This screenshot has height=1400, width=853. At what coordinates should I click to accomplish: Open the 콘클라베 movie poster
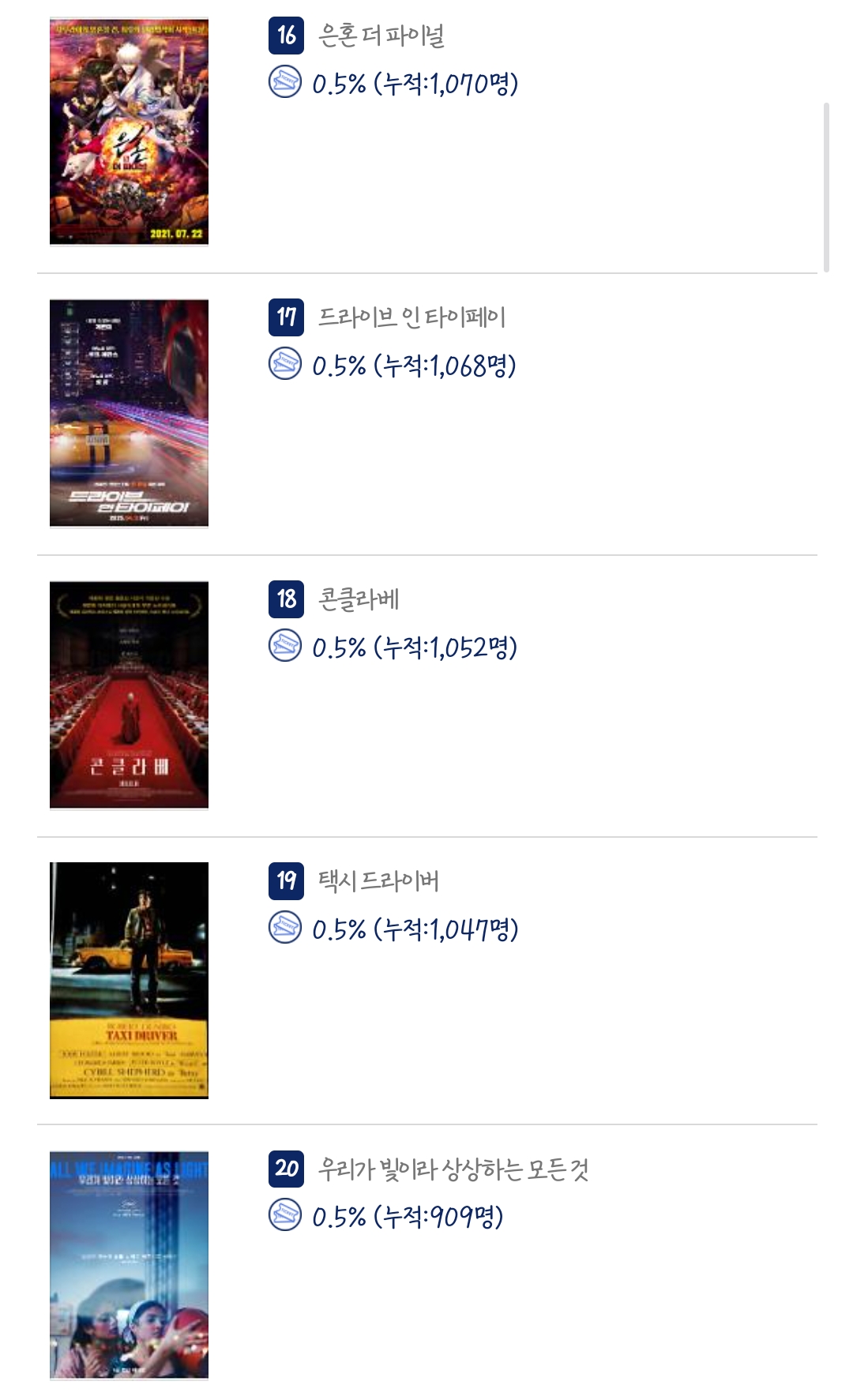(x=129, y=695)
